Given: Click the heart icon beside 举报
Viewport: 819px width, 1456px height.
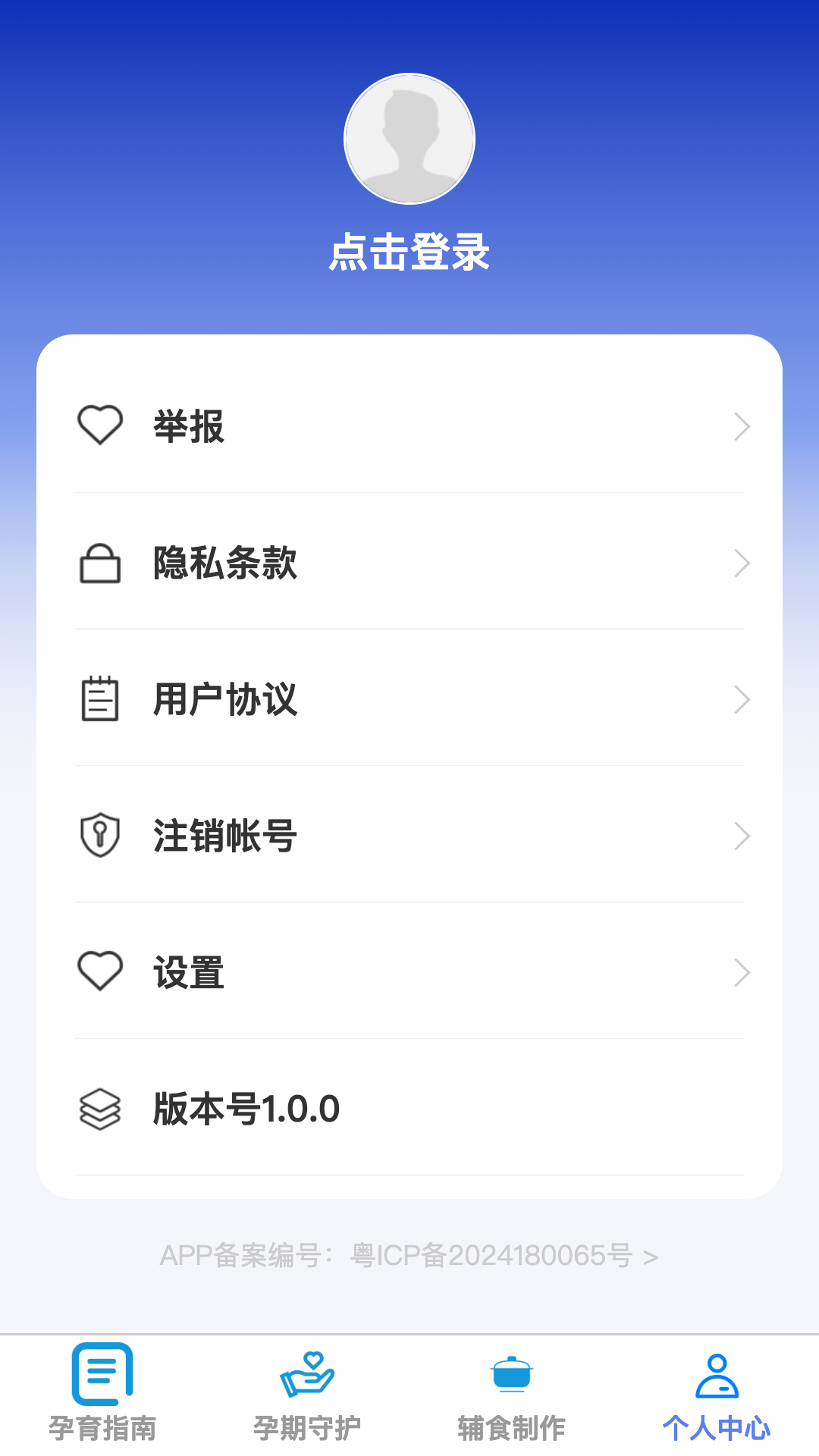Looking at the screenshot, I should tap(101, 426).
